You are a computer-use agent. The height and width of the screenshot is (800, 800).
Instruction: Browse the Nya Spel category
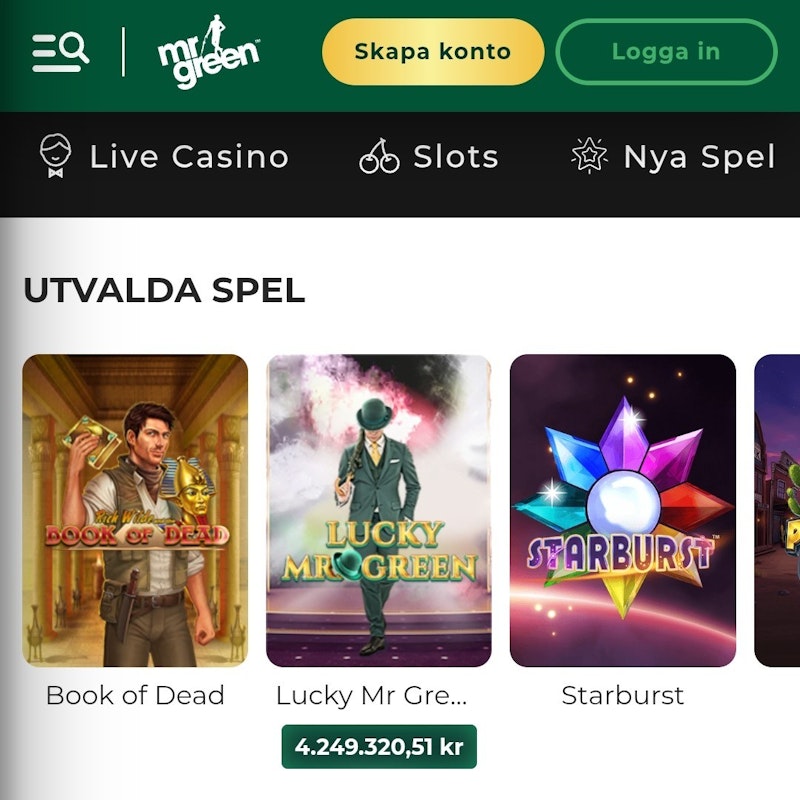[x=673, y=157]
